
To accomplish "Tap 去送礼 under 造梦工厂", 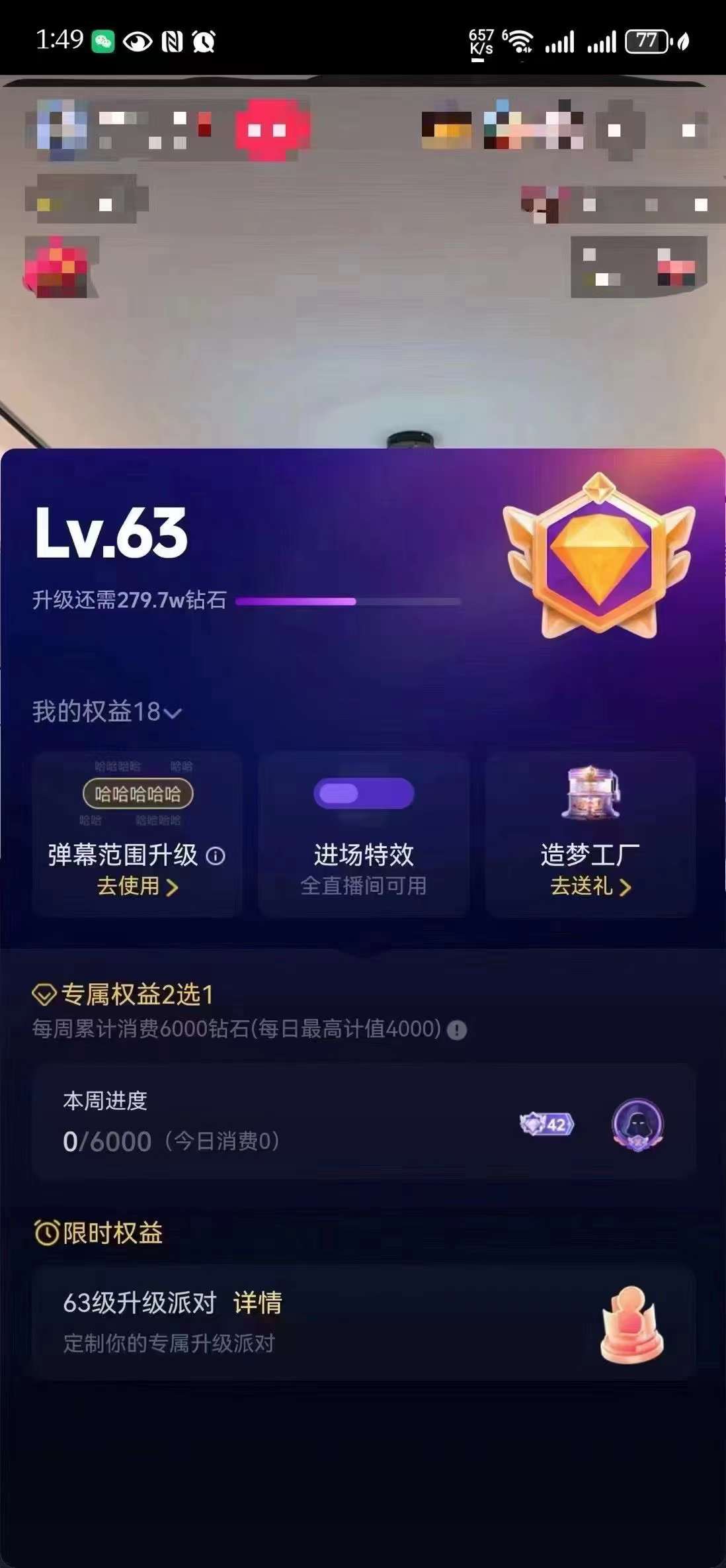I will [x=590, y=886].
